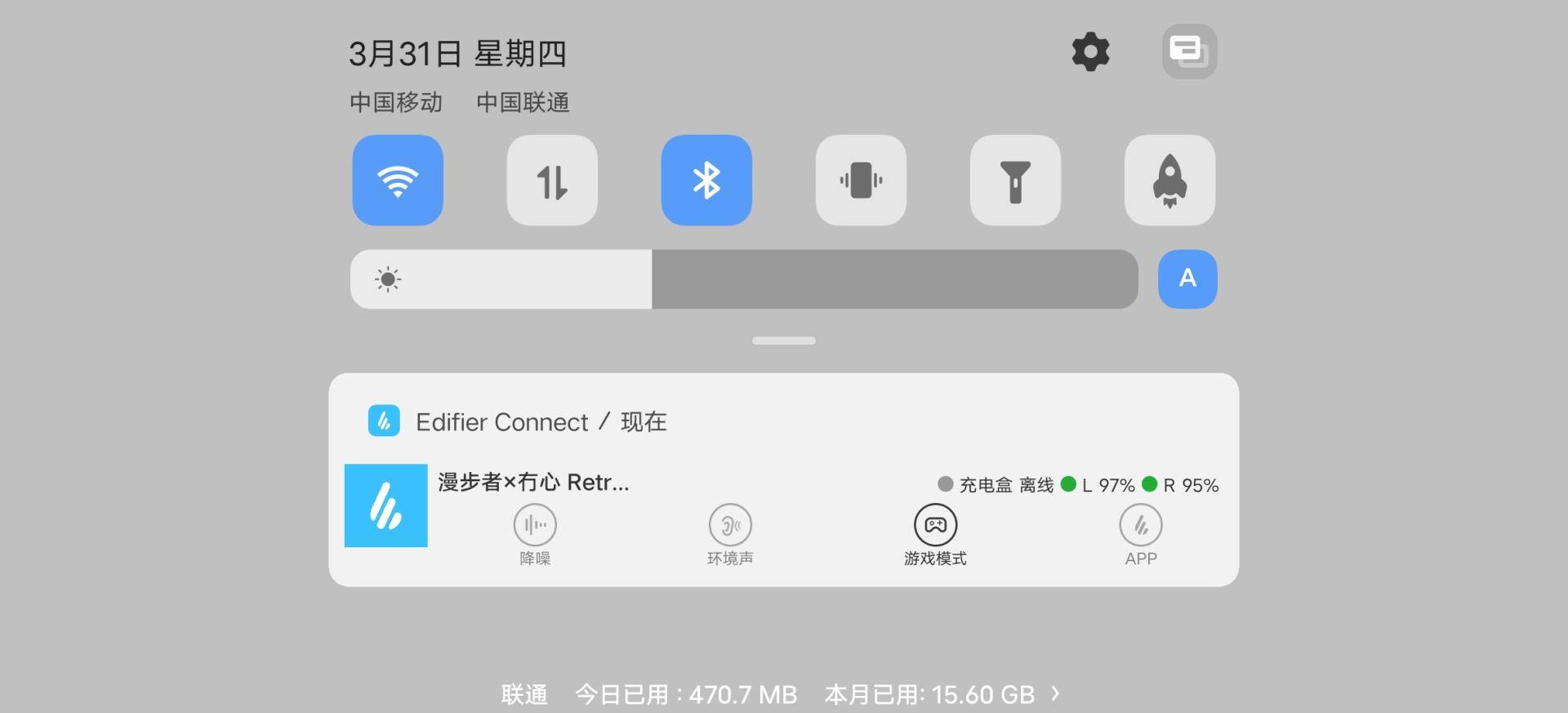The image size is (1568, 713).
Task: Enable mobile data toggle
Action: pos(552,180)
